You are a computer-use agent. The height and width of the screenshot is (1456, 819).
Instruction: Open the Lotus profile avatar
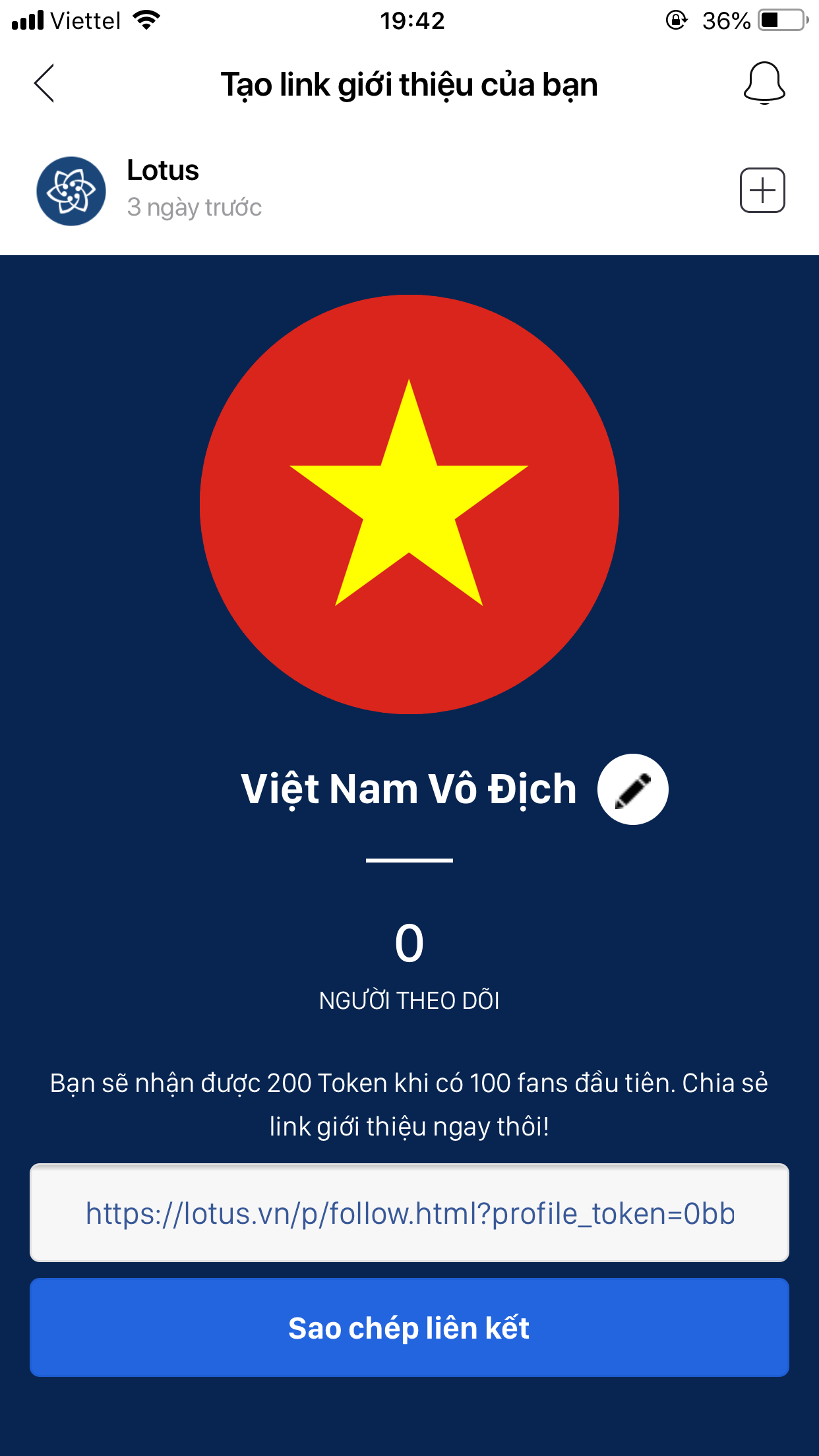pyautogui.click(x=71, y=191)
